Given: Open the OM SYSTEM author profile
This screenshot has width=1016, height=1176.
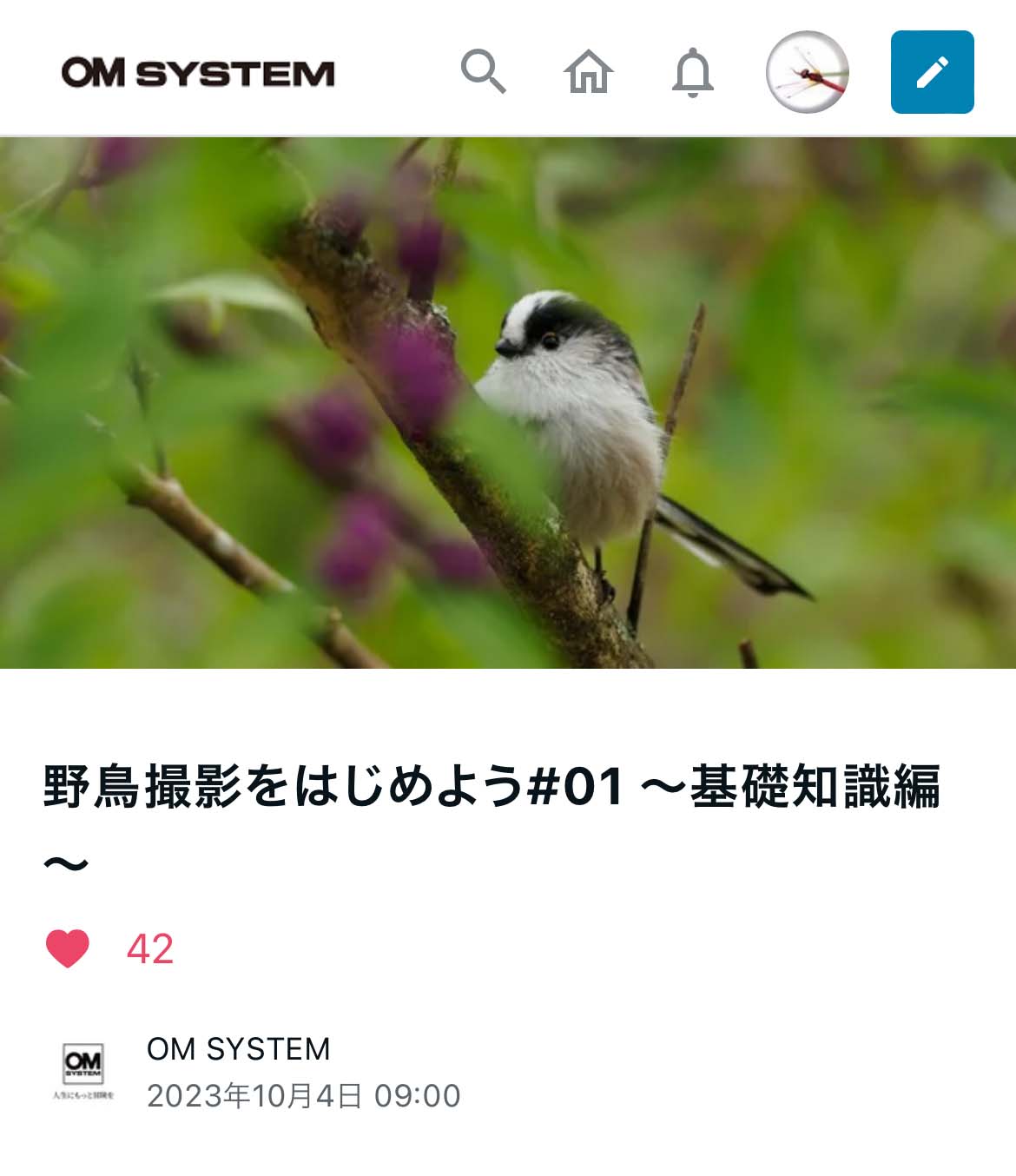Looking at the screenshot, I should [x=238, y=1049].
